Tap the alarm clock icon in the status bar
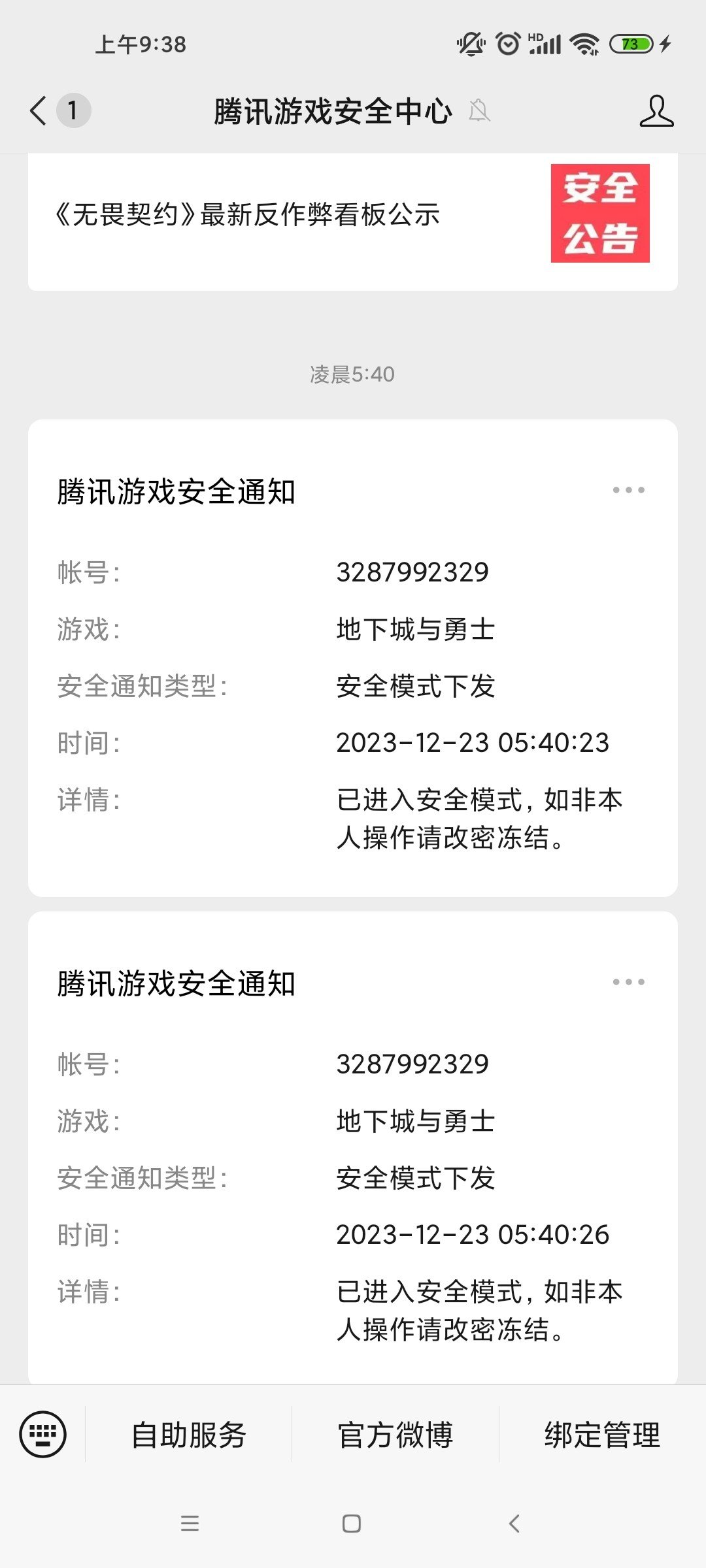Image resolution: width=706 pixels, height=1568 pixels. (x=507, y=44)
